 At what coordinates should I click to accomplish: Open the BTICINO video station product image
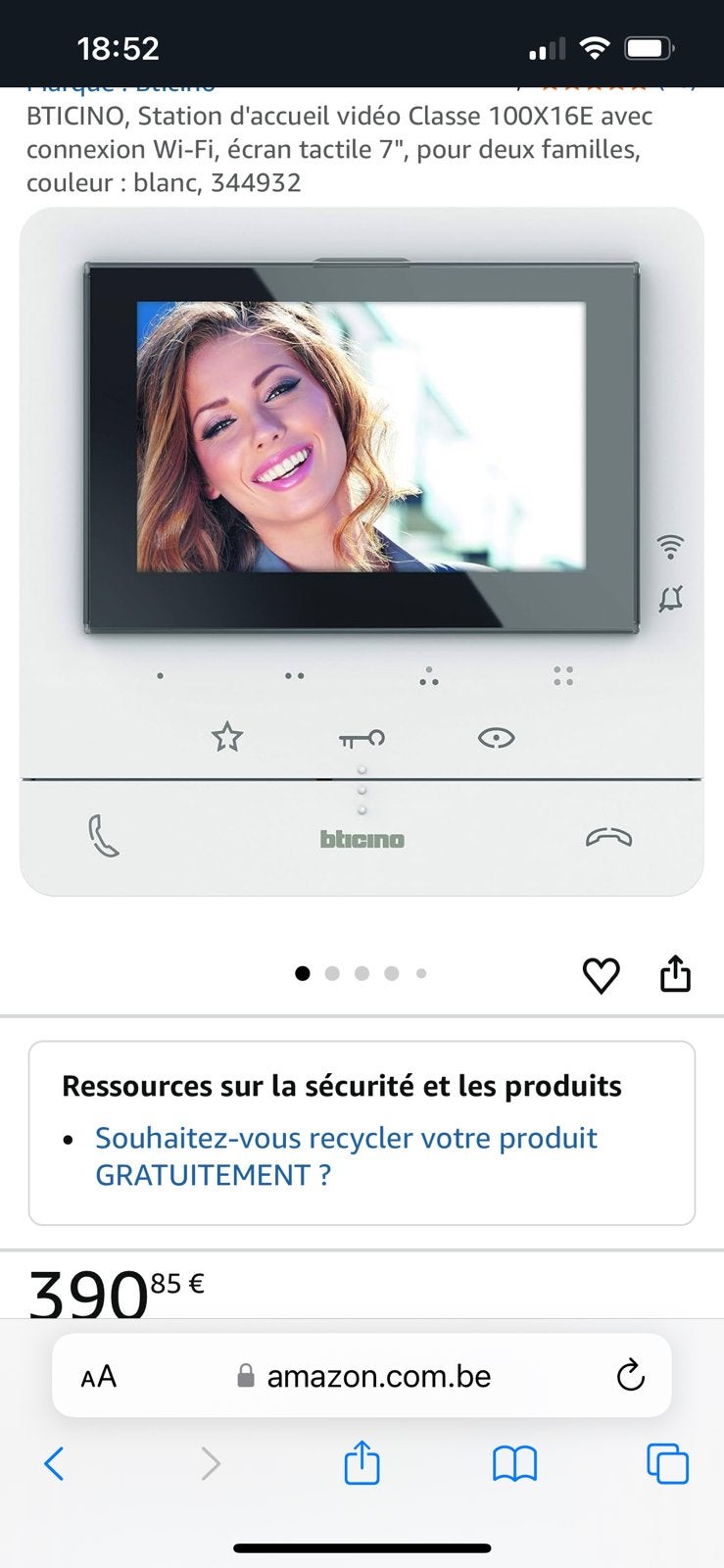click(362, 552)
